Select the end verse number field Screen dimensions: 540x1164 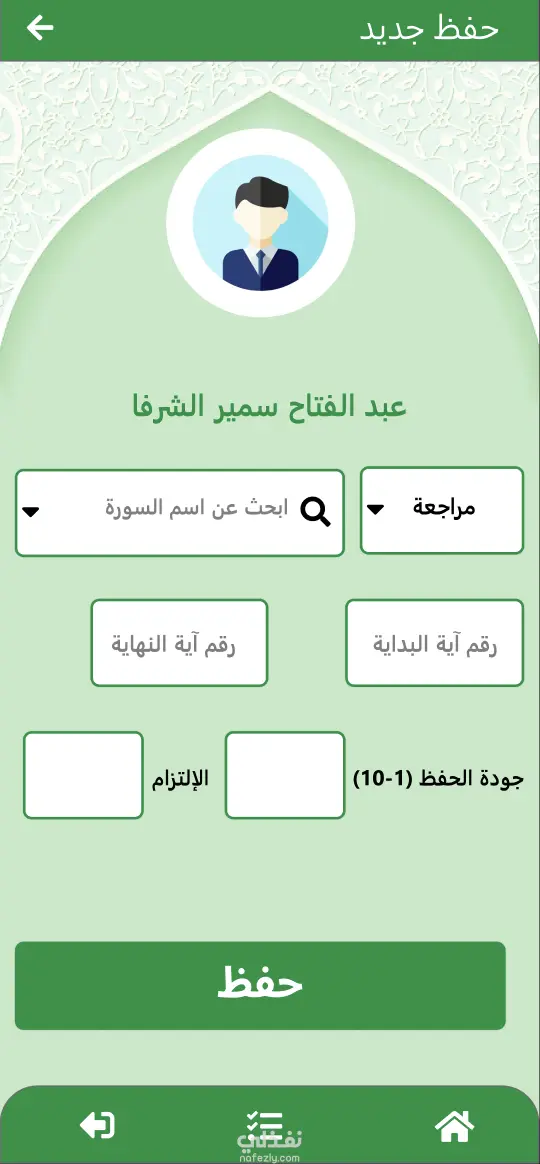(179, 643)
